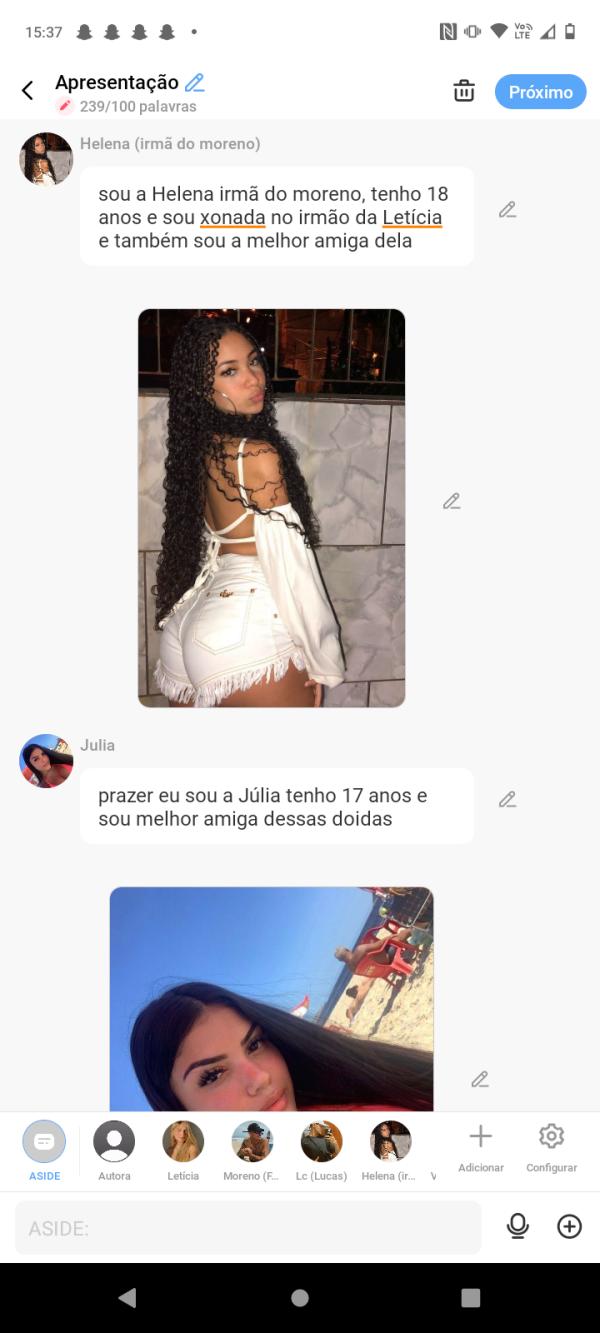Tap the system home button
The width and height of the screenshot is (600, 1333).
coord(300,1298)
